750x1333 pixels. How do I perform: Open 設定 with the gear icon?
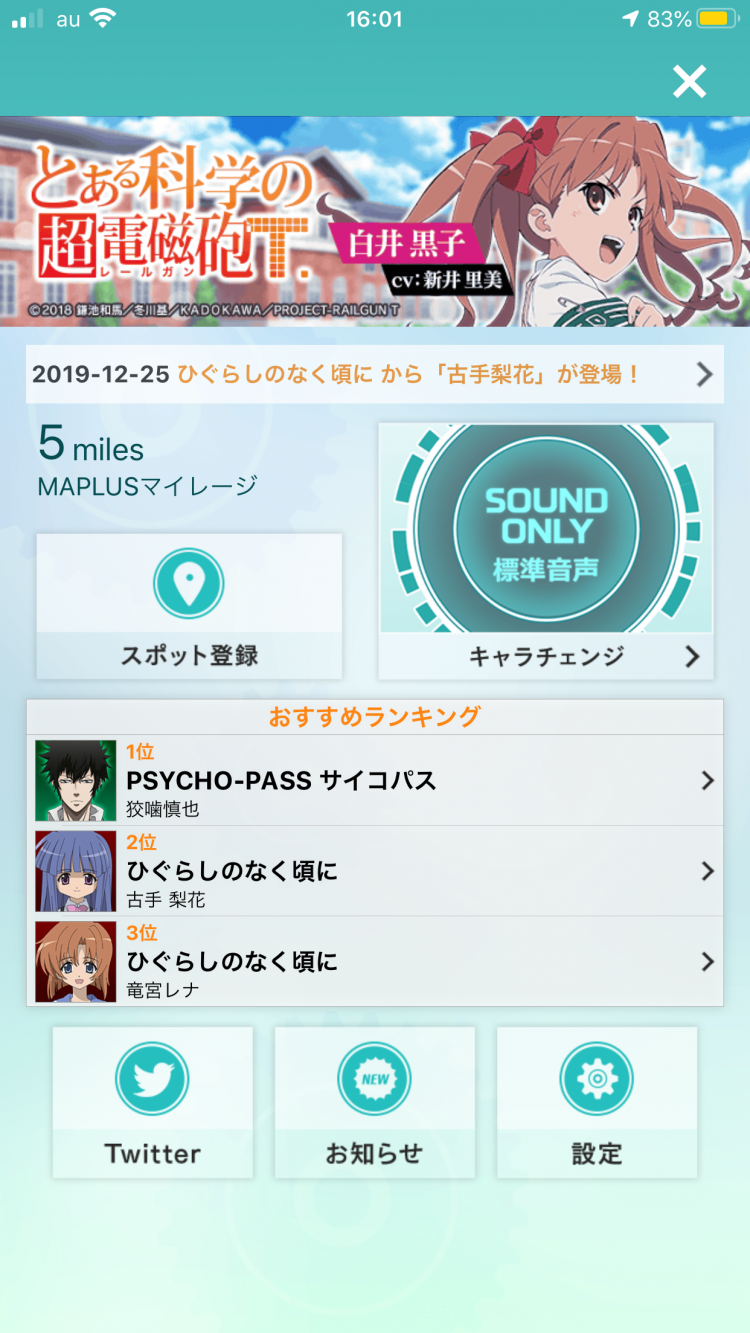[x=596, y=1078]
